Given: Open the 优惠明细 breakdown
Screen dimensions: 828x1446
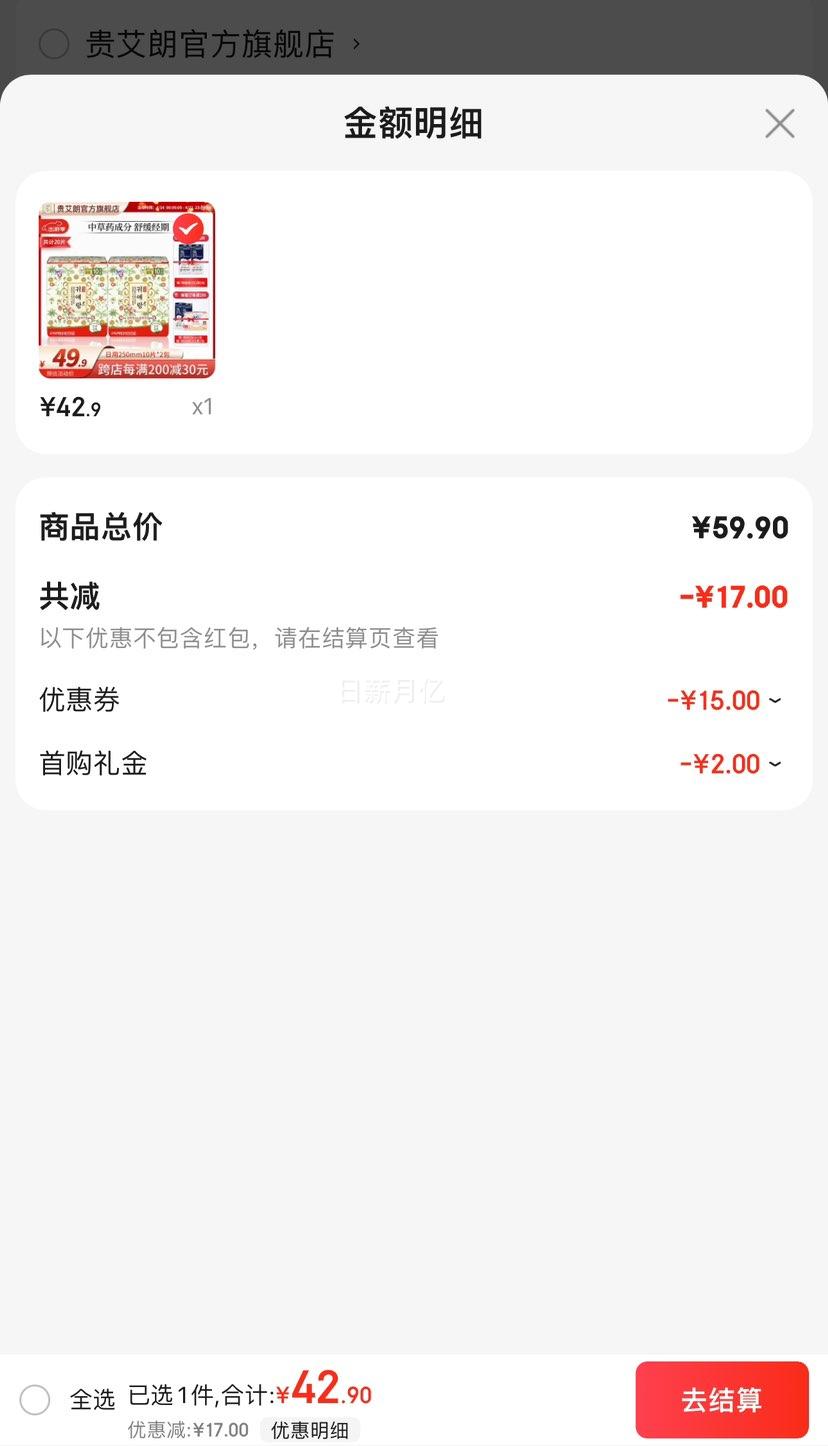Looking at the screenshot, I should pos(310,1431).
